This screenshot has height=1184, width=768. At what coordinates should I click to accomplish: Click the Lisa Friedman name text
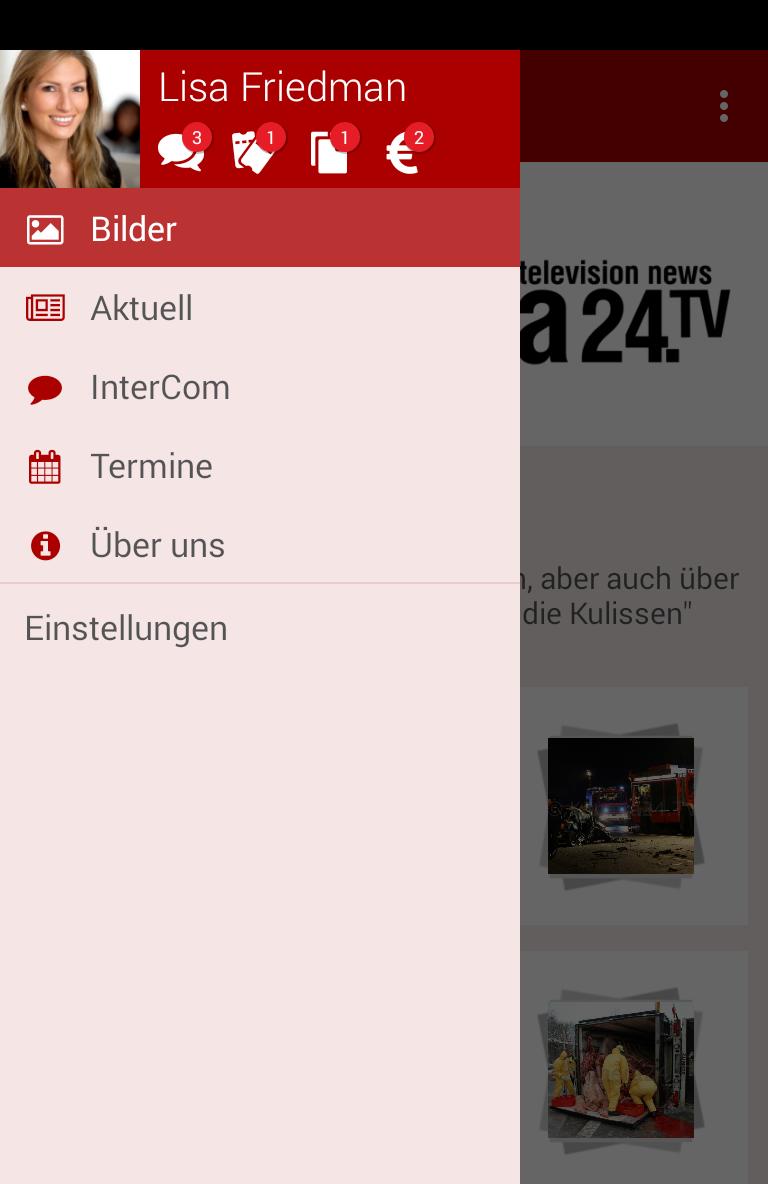tap(283, 87)
